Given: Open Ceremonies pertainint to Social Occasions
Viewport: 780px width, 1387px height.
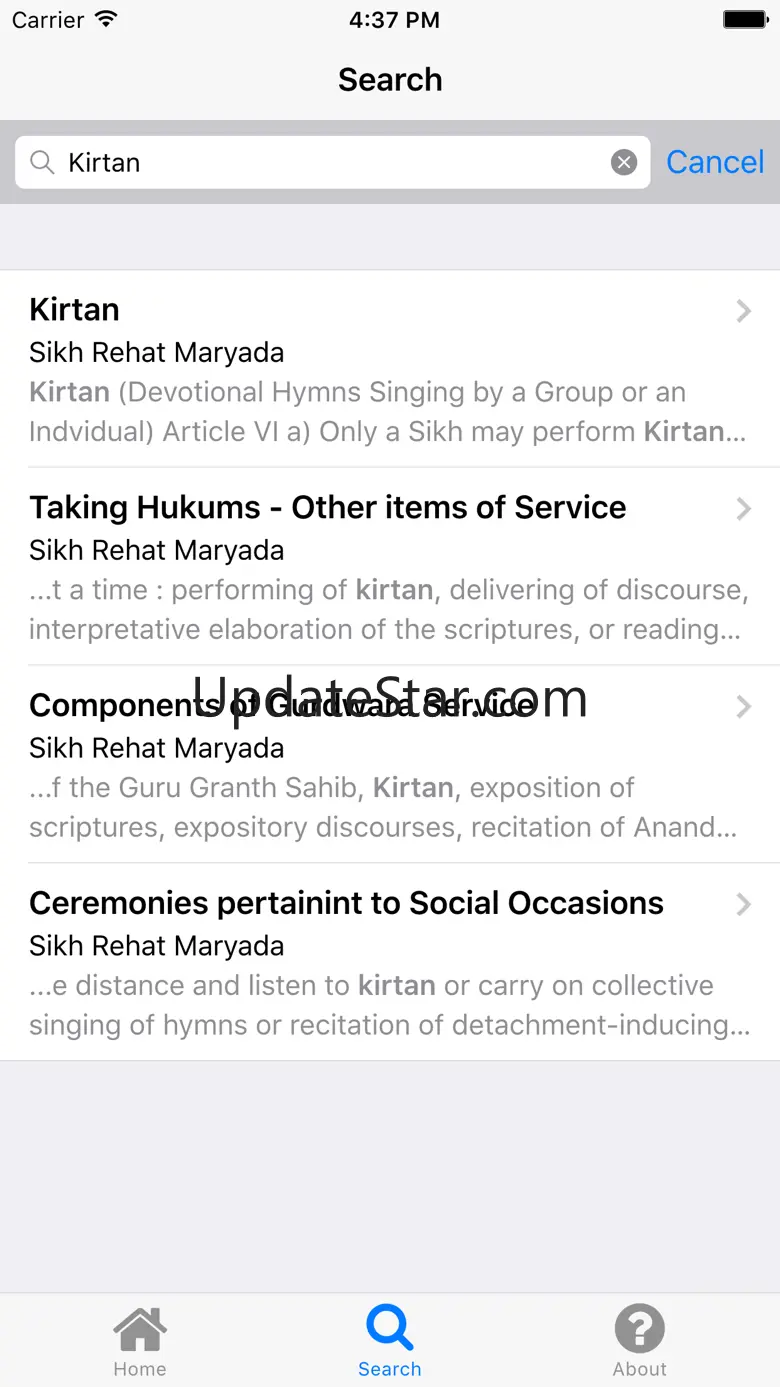Looking at the screenshot, I should (390, 962).
